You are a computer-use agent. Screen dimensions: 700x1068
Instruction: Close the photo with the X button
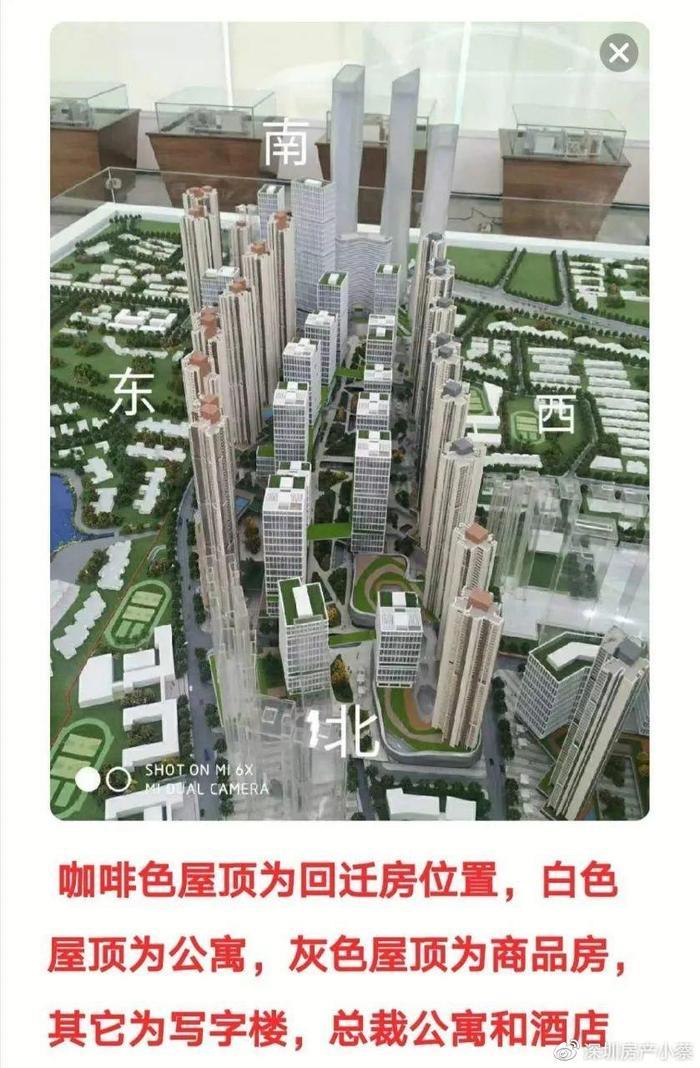(x=619, y=53)
